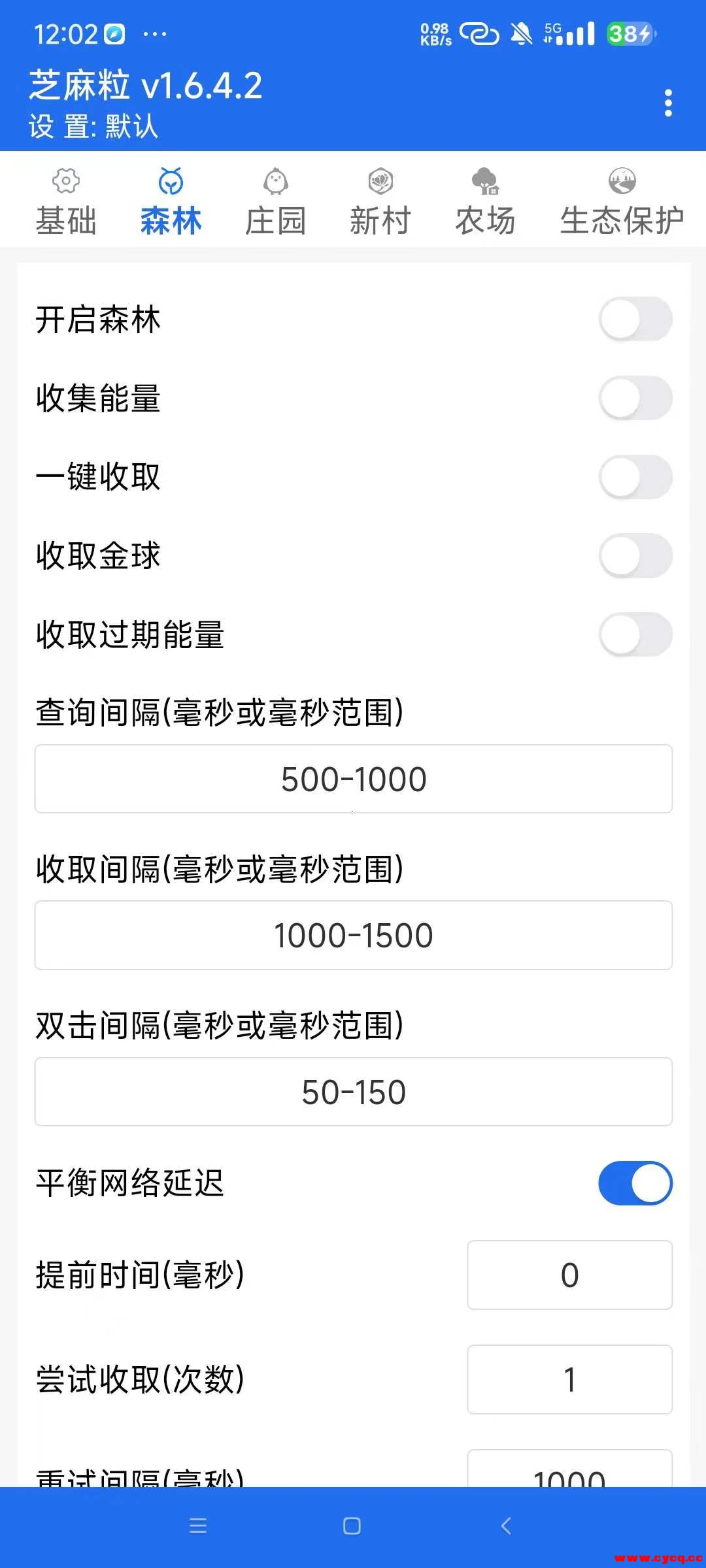This screenshot has width=706, height=1568.
Task: Enable 收取金球 option
Action: (635, 555)
